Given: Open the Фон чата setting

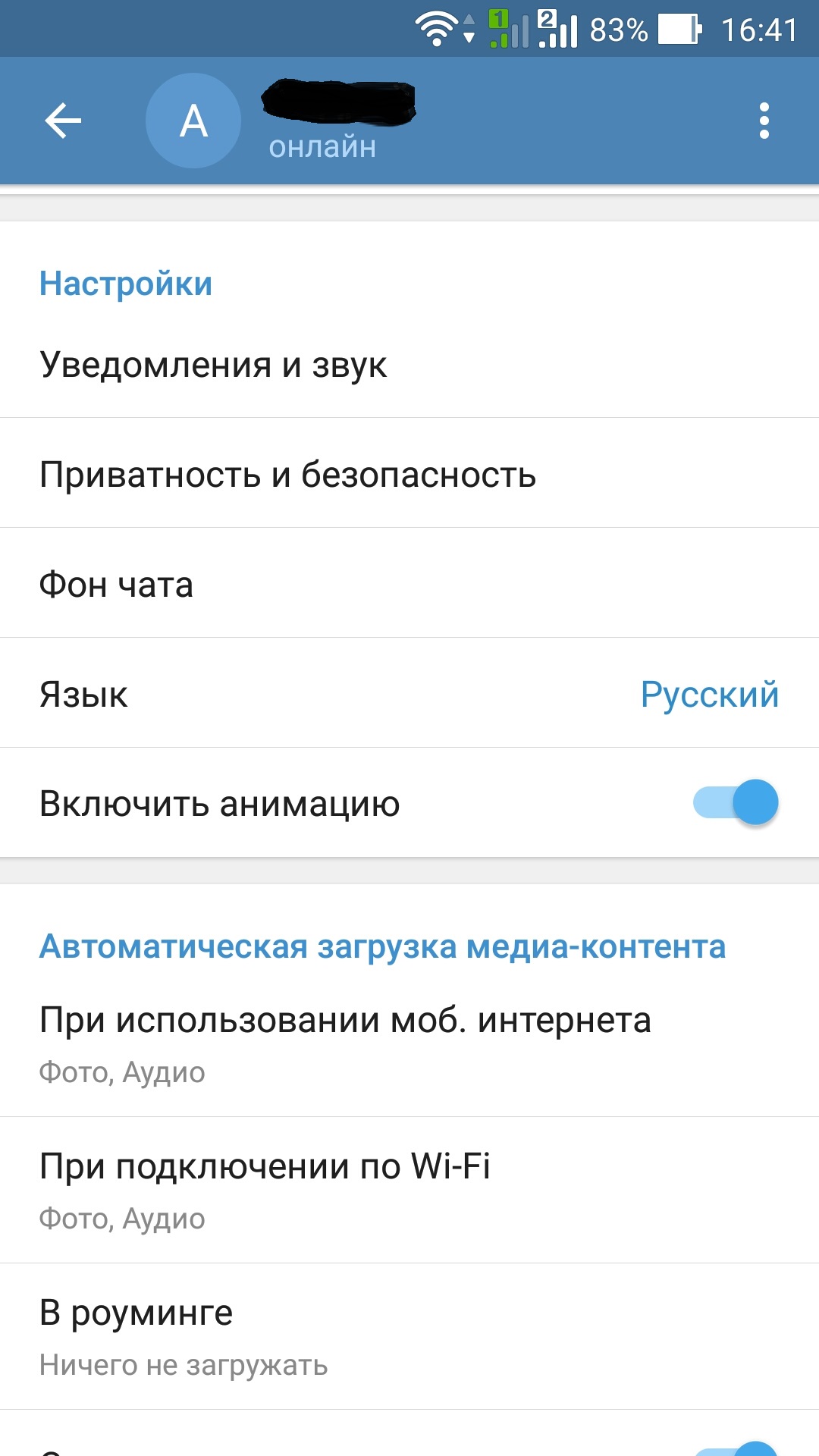Looking at the screenshot, I should [409, 585].
